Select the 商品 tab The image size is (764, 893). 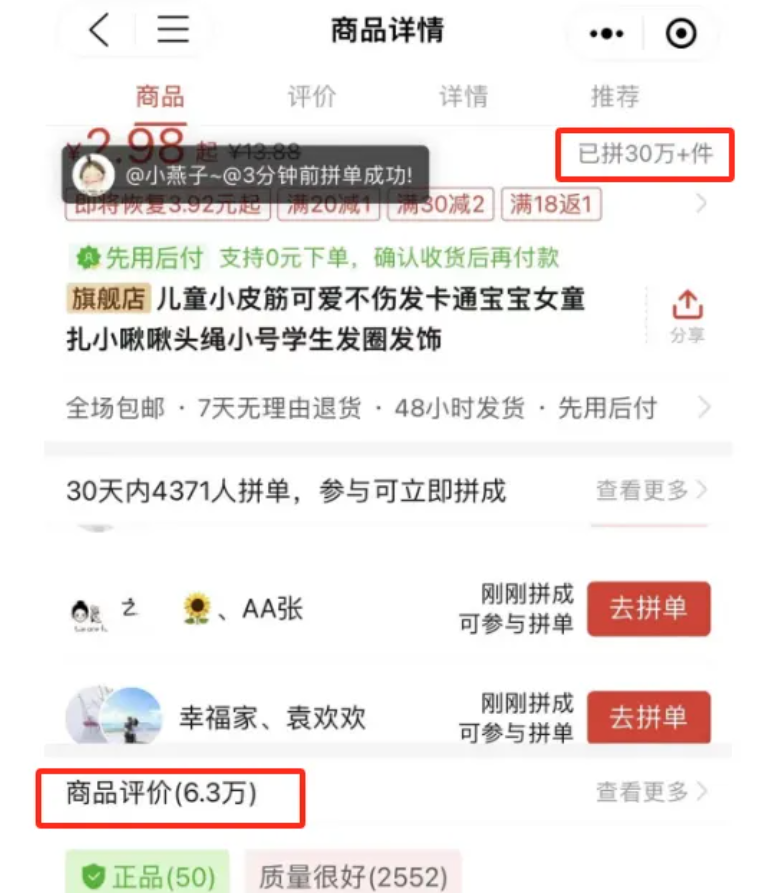coord(160,97)
